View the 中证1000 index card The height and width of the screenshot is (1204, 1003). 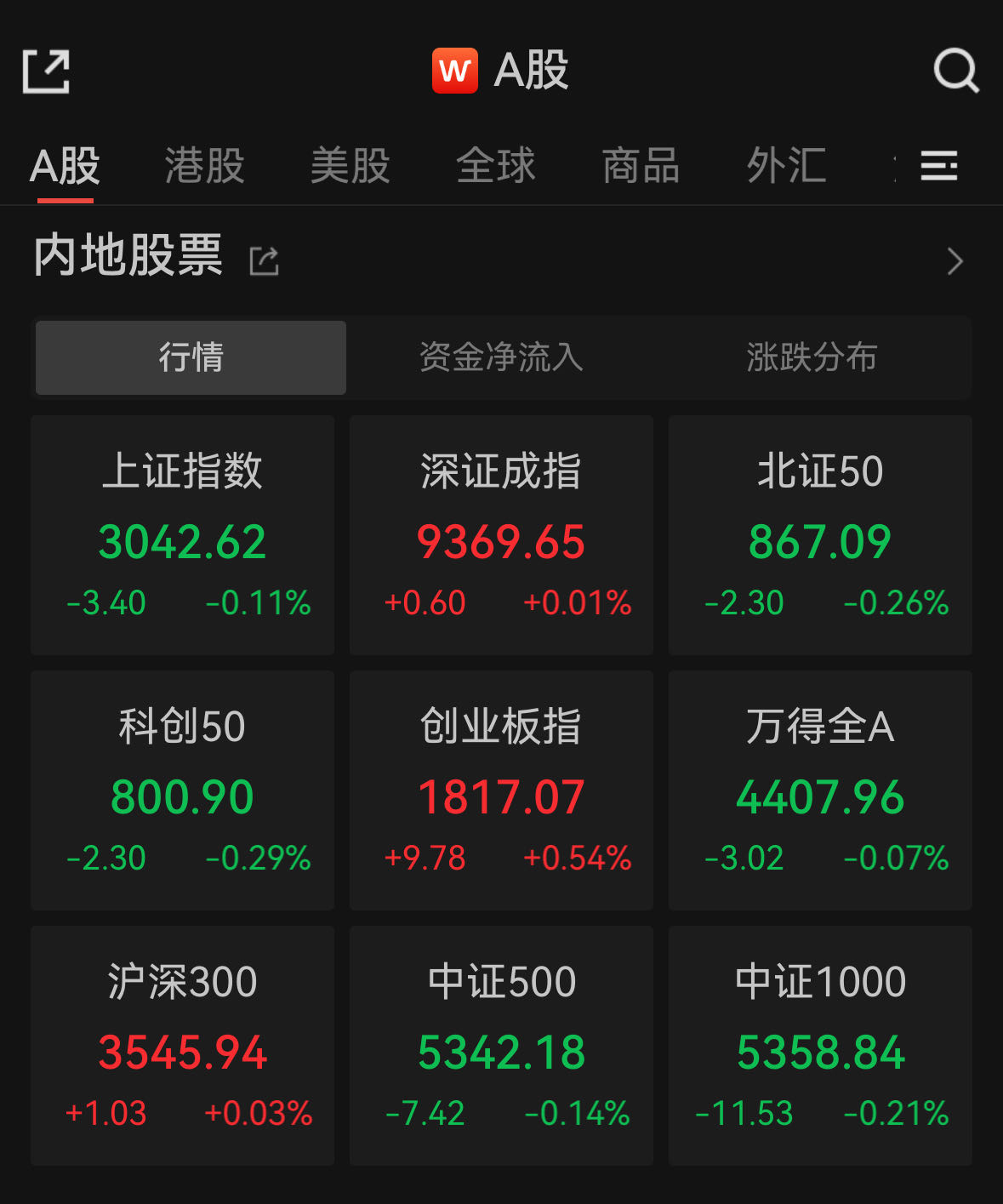pos(820,1046)
